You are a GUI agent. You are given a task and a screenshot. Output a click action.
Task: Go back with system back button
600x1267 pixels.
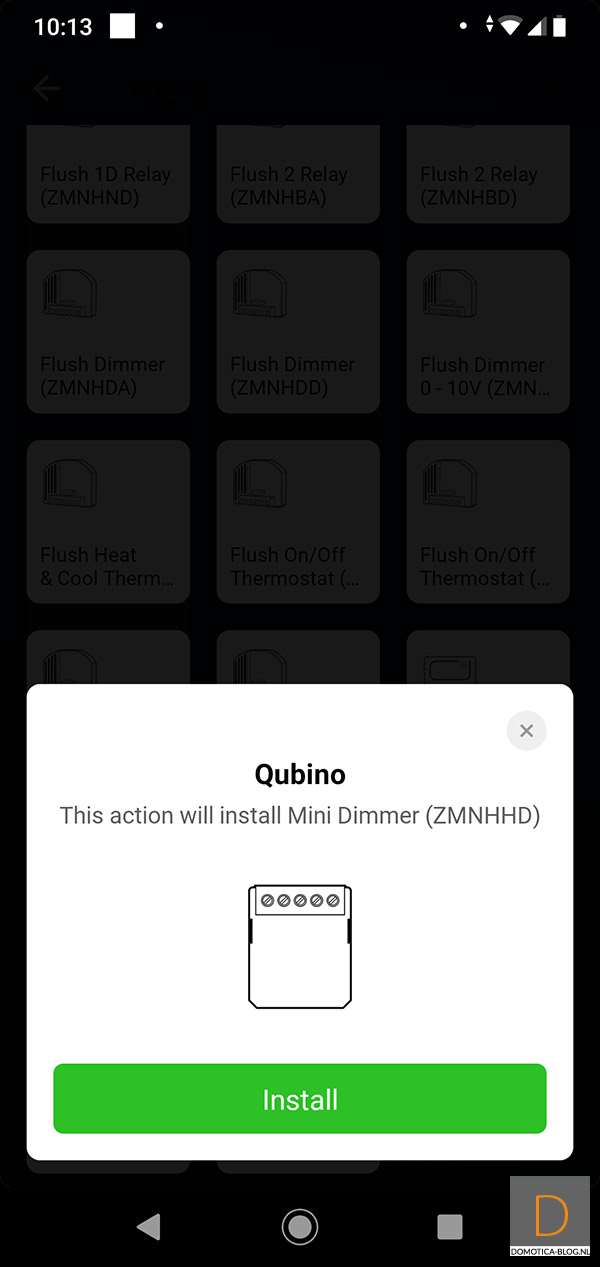click(149, 1226)
